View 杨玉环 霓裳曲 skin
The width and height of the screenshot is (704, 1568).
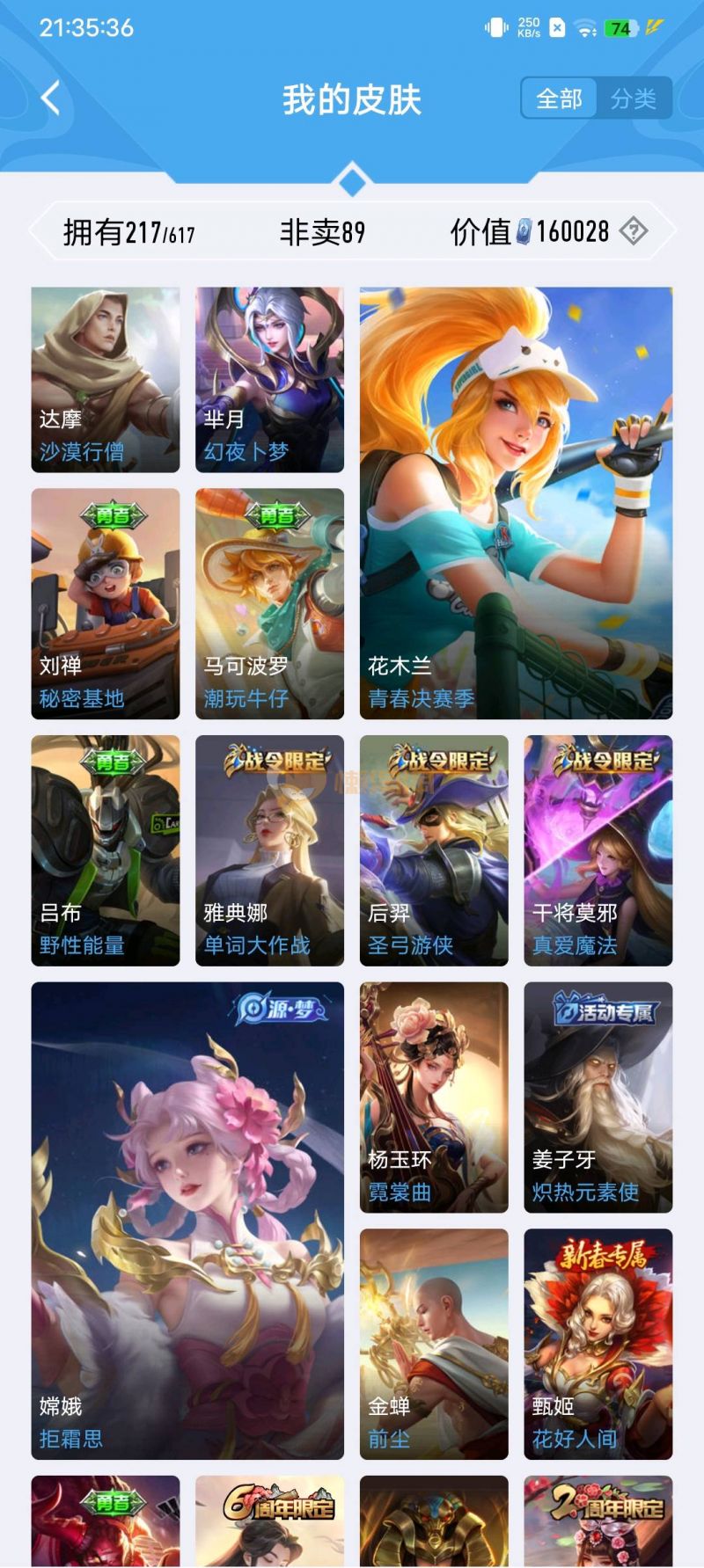point(434,1098)
